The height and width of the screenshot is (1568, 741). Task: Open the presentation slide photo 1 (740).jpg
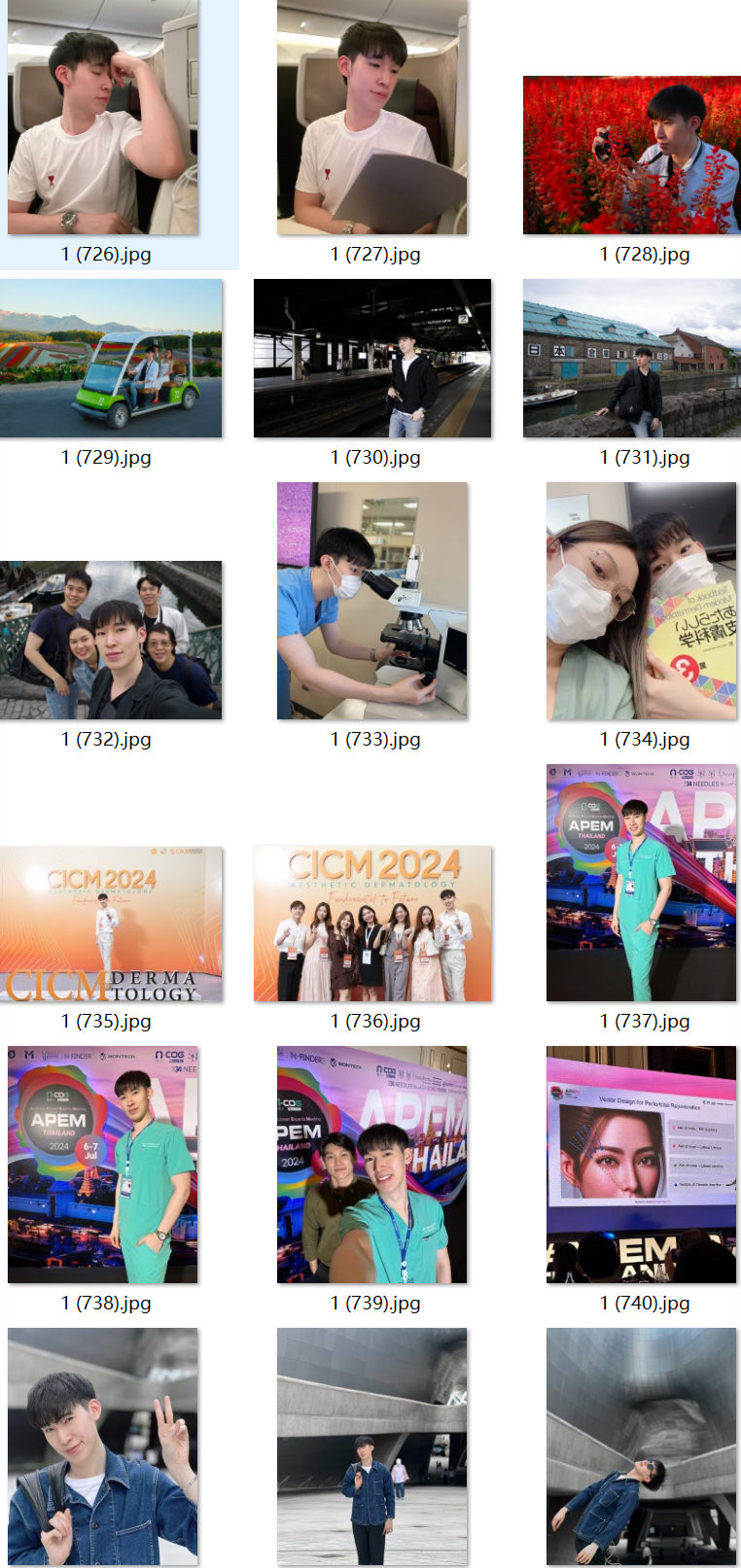pyautogui.click(x=642, y=1165)
